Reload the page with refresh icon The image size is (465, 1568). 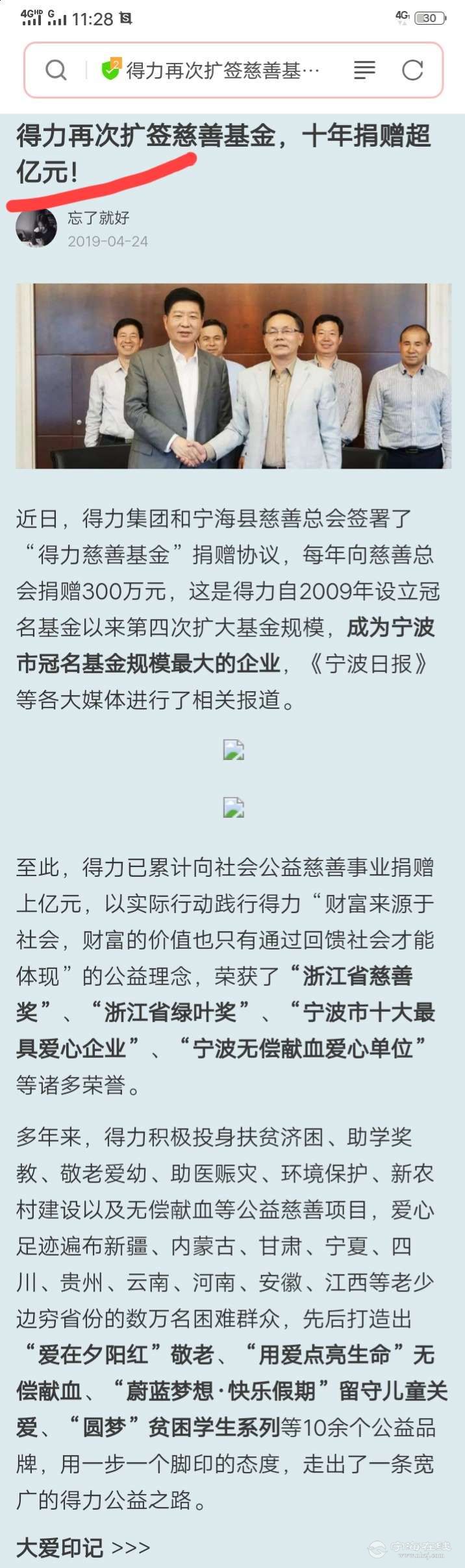point(412,70)
